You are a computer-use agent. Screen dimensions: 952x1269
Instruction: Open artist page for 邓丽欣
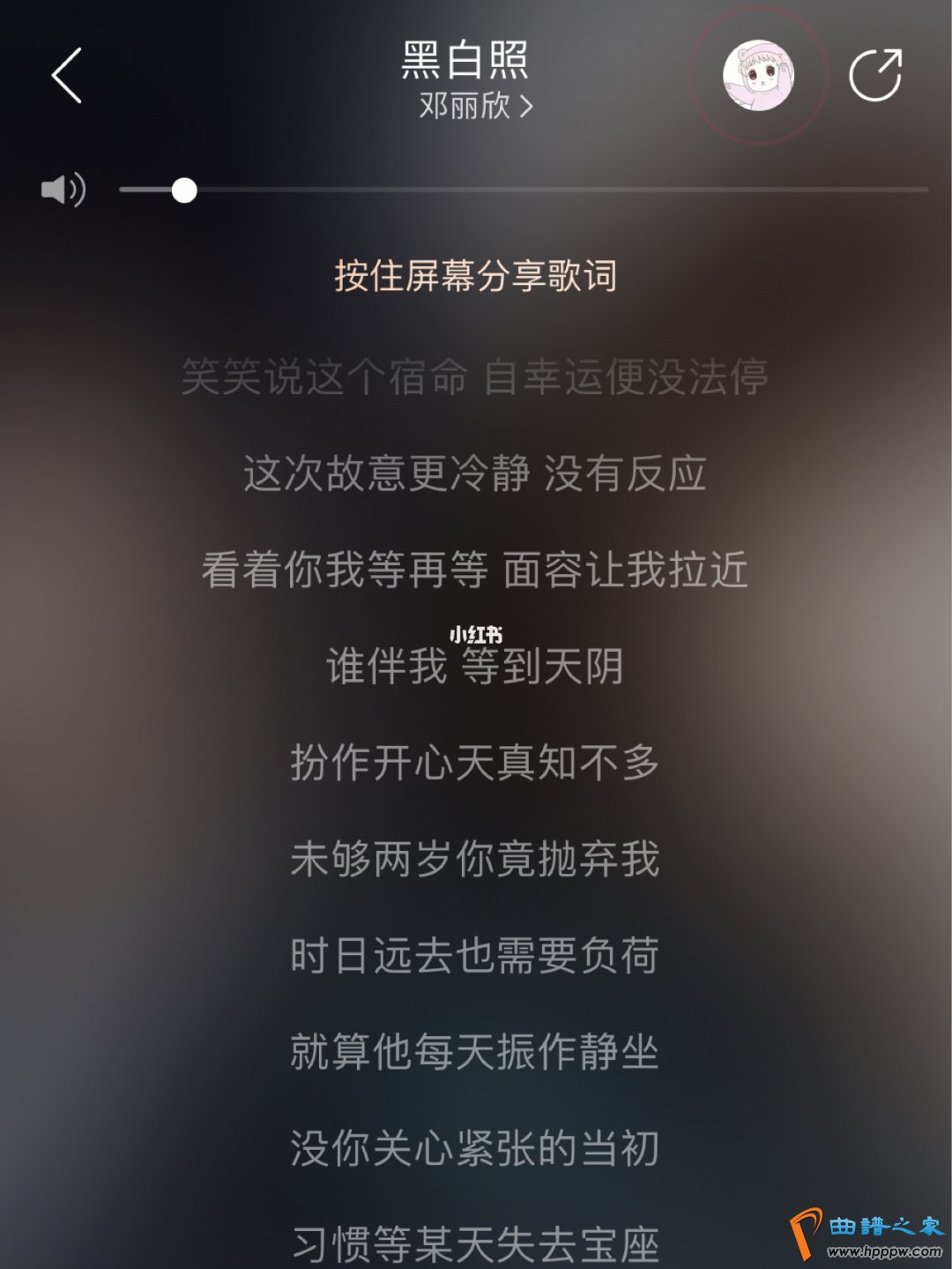[x=476, y=107]
